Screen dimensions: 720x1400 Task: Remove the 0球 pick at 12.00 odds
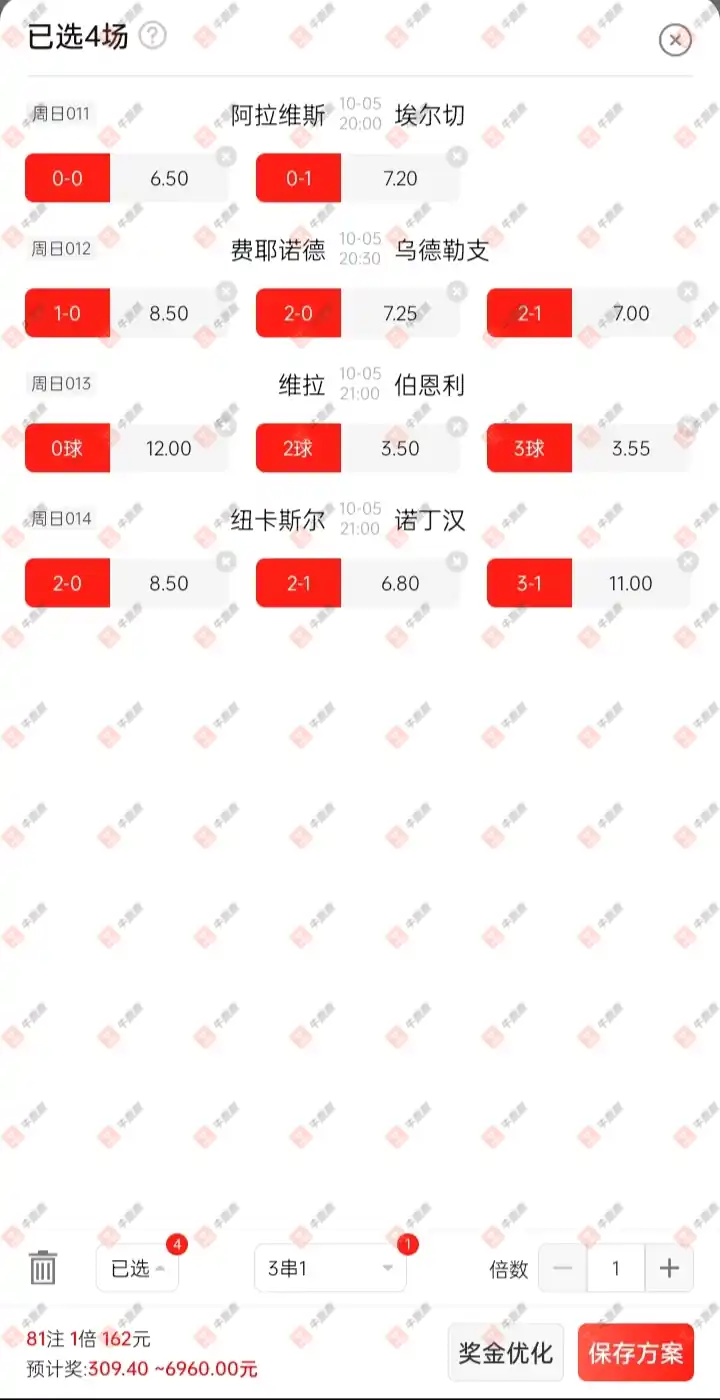point(226,426)
